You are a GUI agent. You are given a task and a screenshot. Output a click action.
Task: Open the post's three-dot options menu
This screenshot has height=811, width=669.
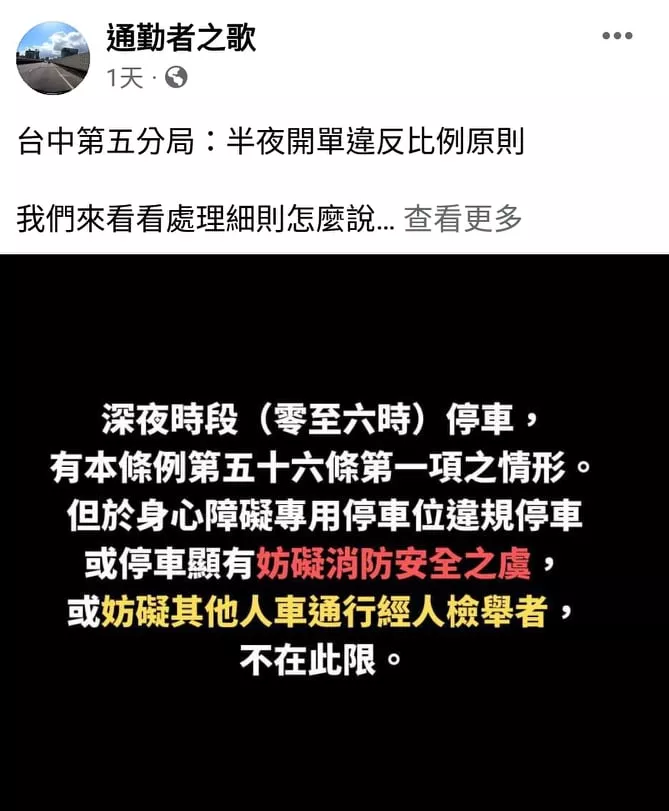coord(617,37)
